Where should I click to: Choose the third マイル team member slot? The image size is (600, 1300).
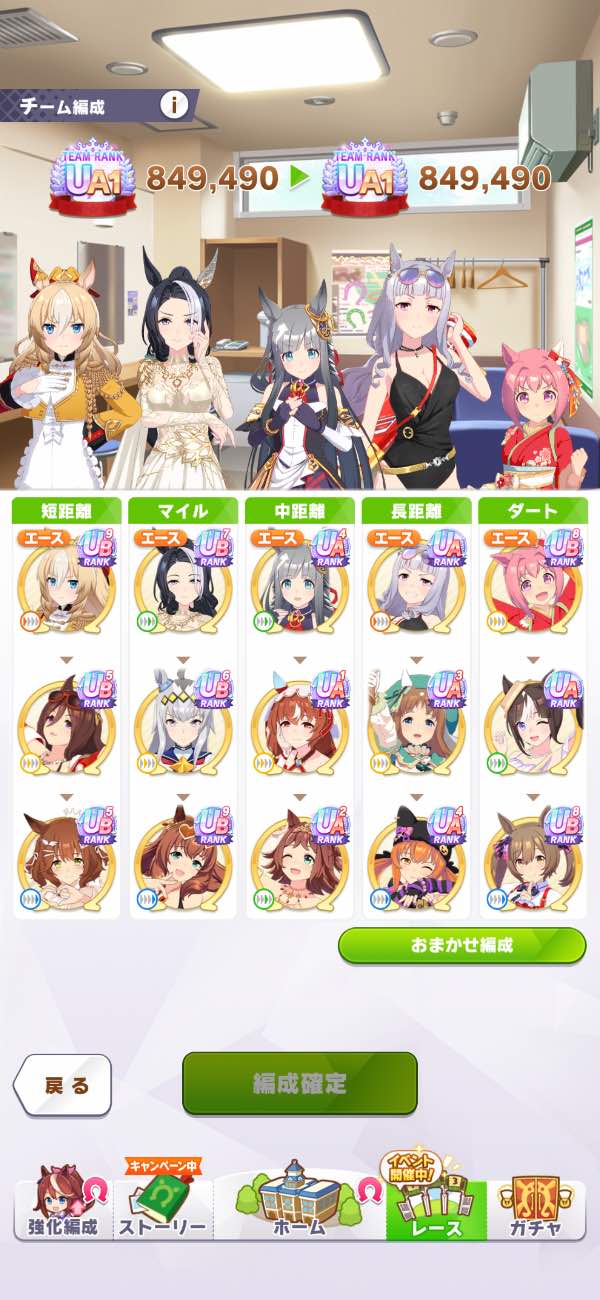click(x=183, y=859)
